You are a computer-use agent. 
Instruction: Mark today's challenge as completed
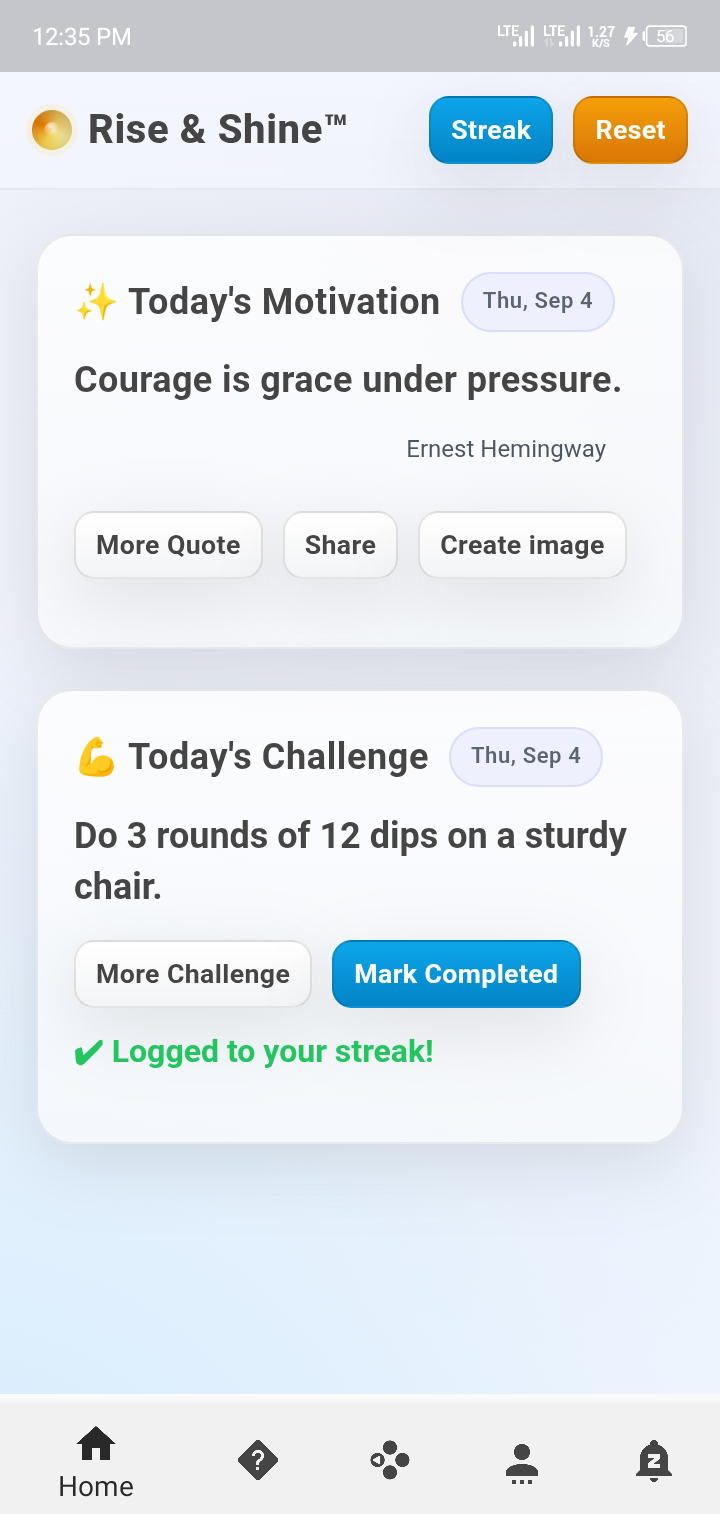click(456, 974)
